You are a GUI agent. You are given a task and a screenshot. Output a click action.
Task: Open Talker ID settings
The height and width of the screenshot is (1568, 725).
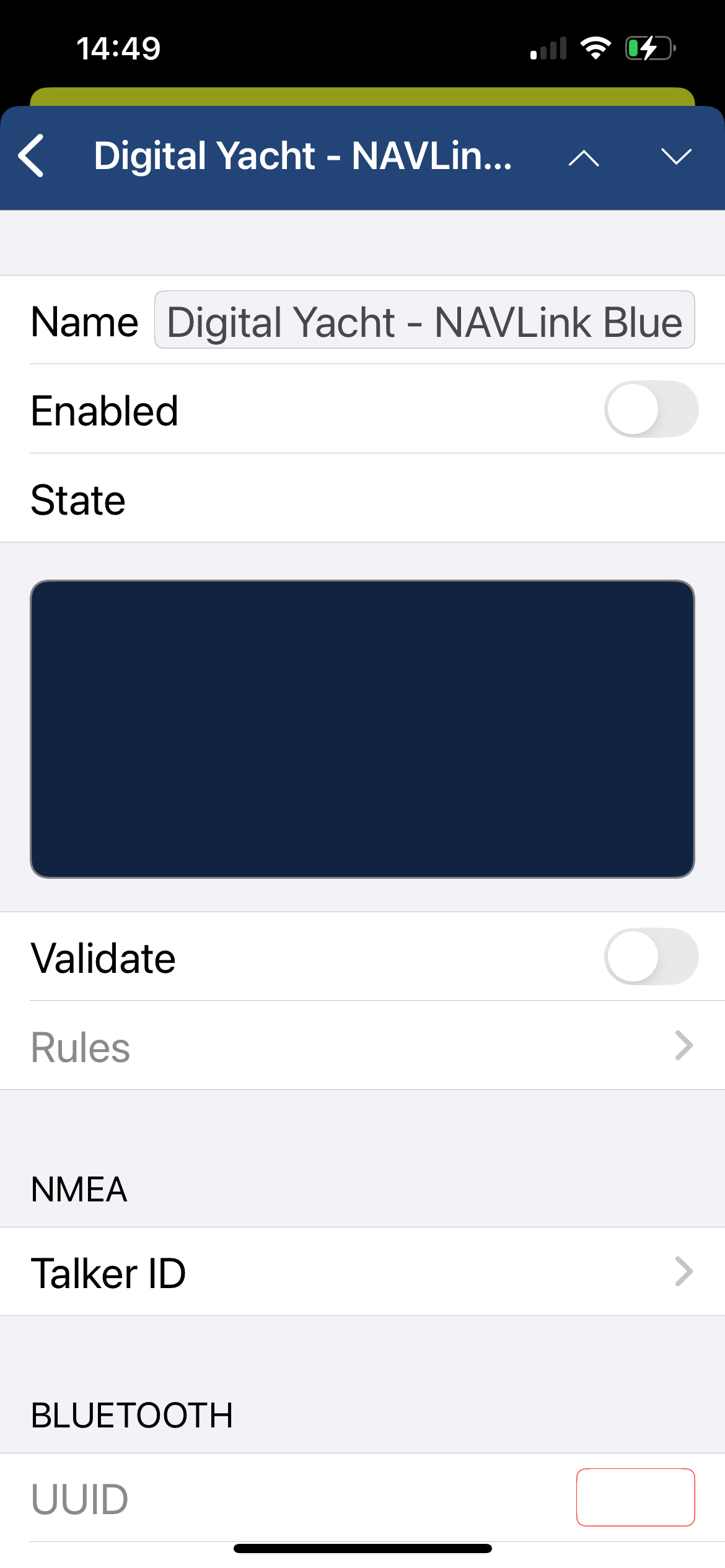click(x=362, y=1272)
